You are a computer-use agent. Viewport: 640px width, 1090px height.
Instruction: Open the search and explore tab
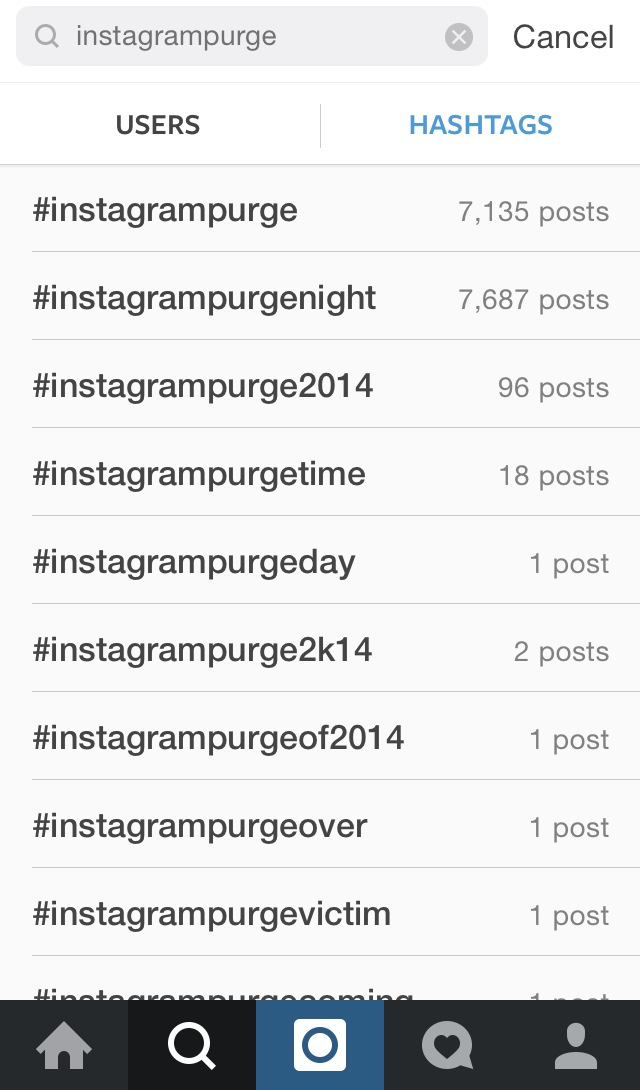tap(192, 1046)
